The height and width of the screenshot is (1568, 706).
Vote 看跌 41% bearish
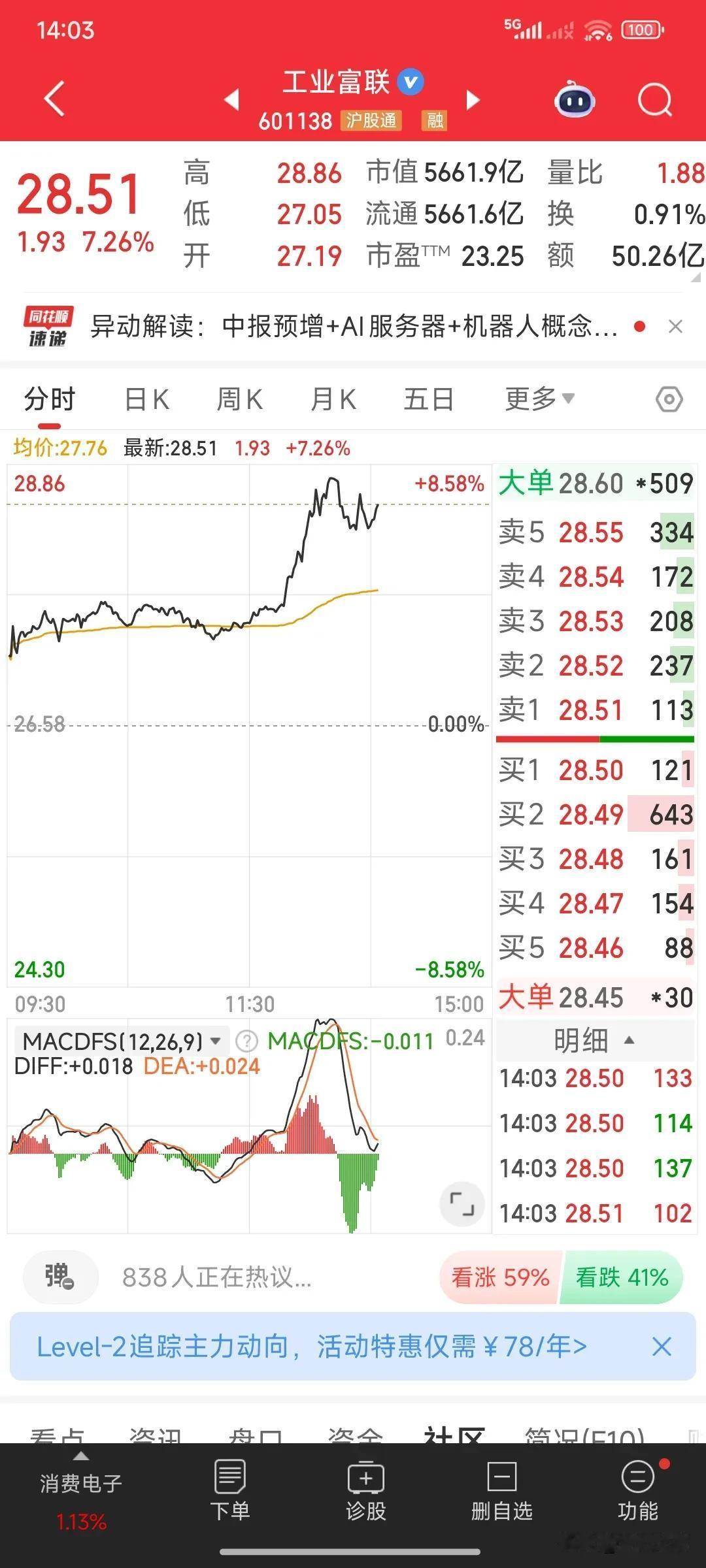[622, 1277]
